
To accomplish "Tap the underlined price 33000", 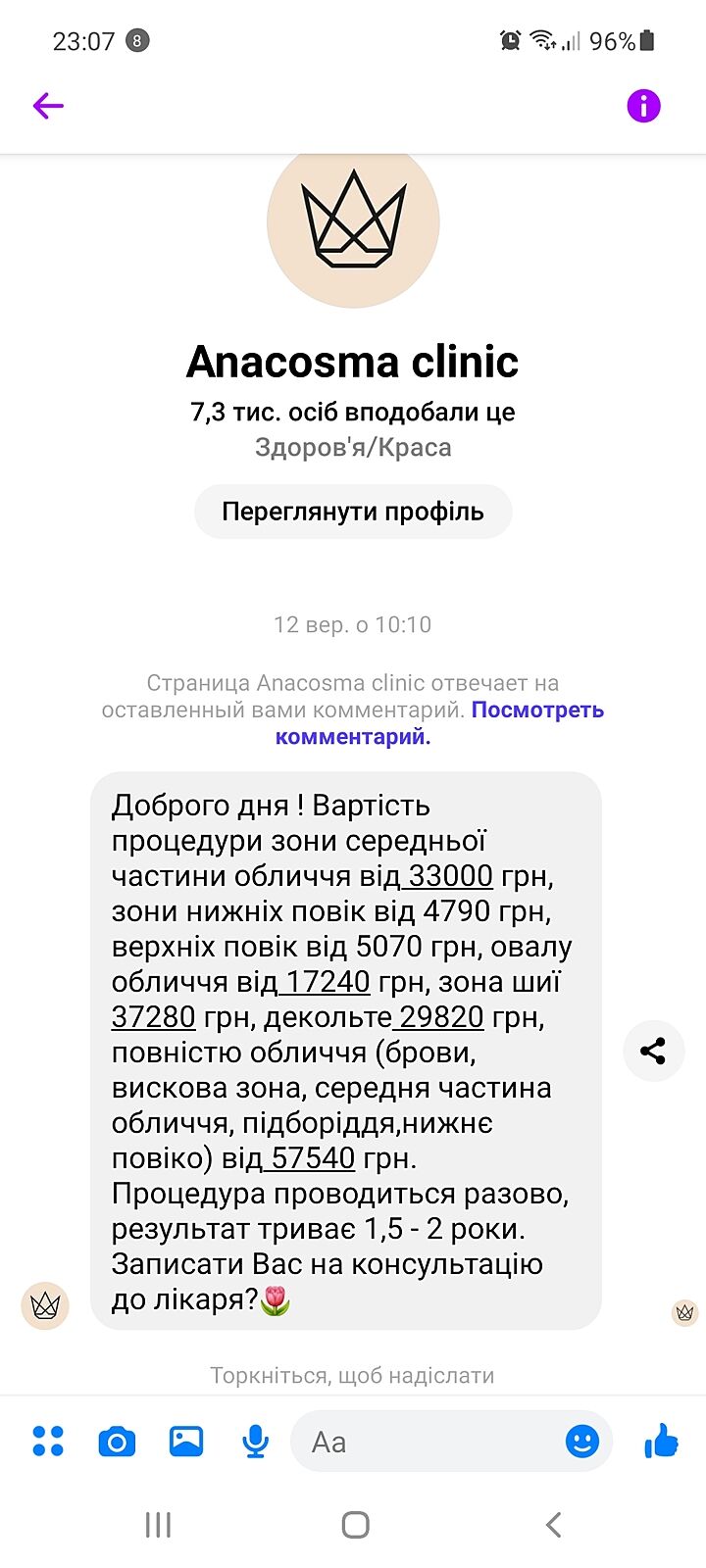I will (450, 875).
